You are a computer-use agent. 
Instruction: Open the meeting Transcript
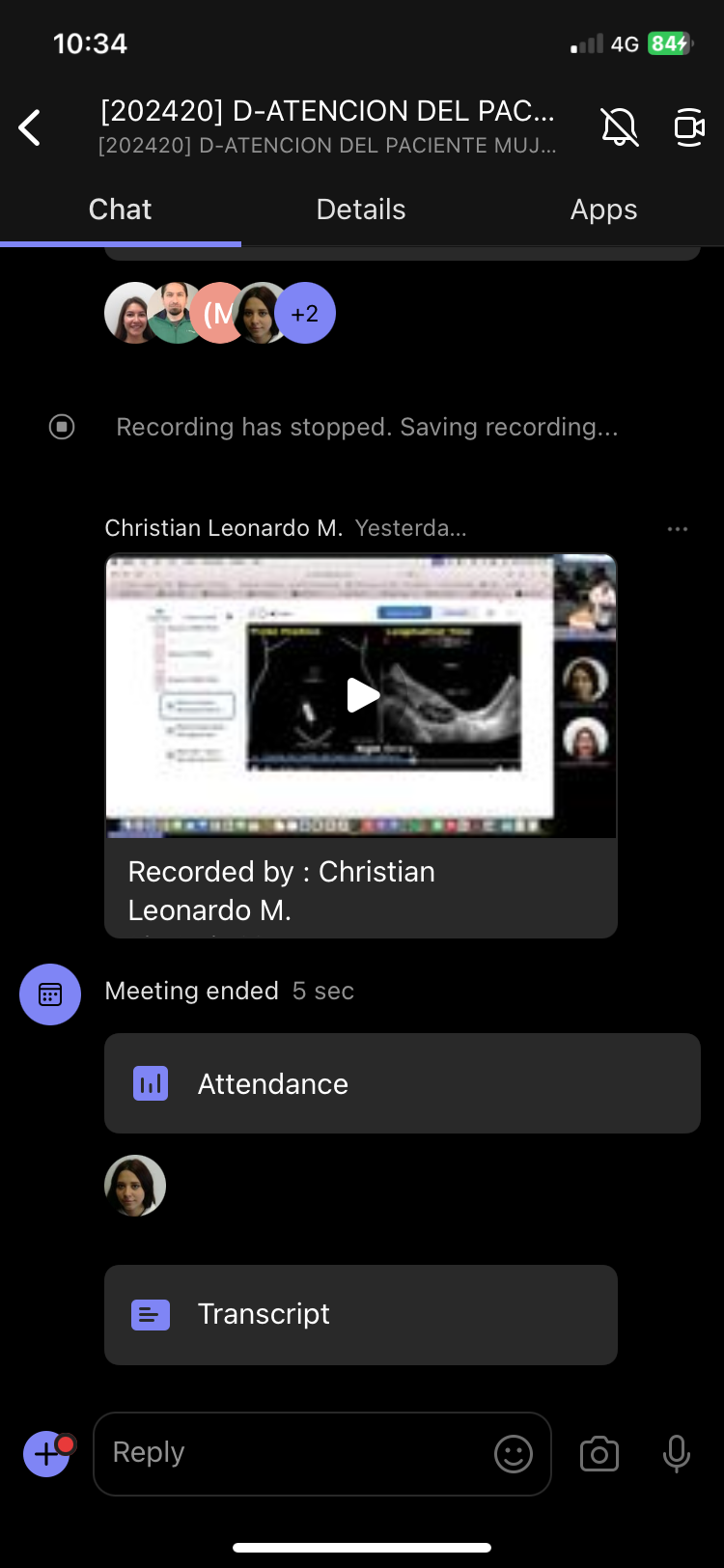pyautogui.click(x=360, y=1314)
